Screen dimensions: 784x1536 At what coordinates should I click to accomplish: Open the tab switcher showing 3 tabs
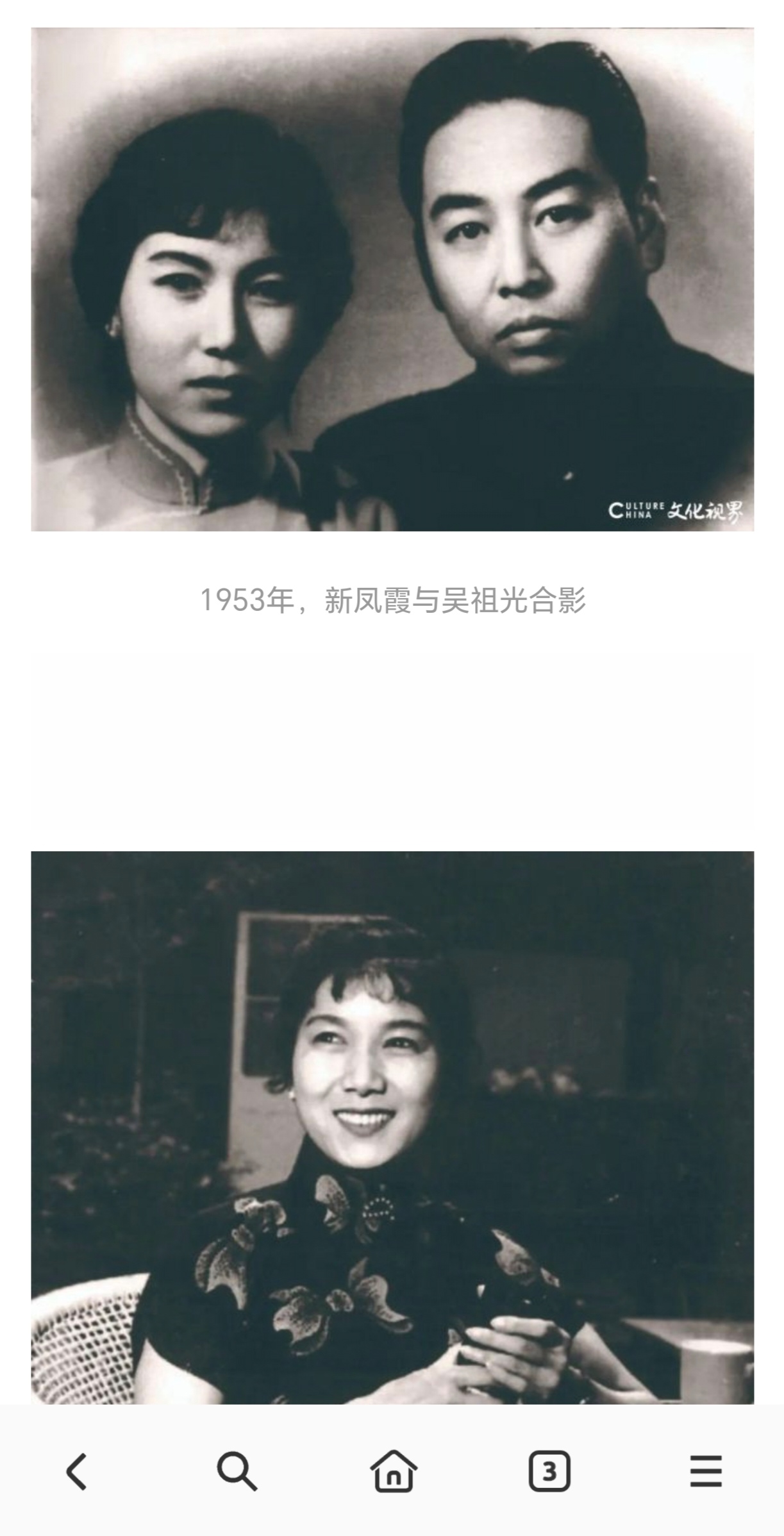[549, 1471]
